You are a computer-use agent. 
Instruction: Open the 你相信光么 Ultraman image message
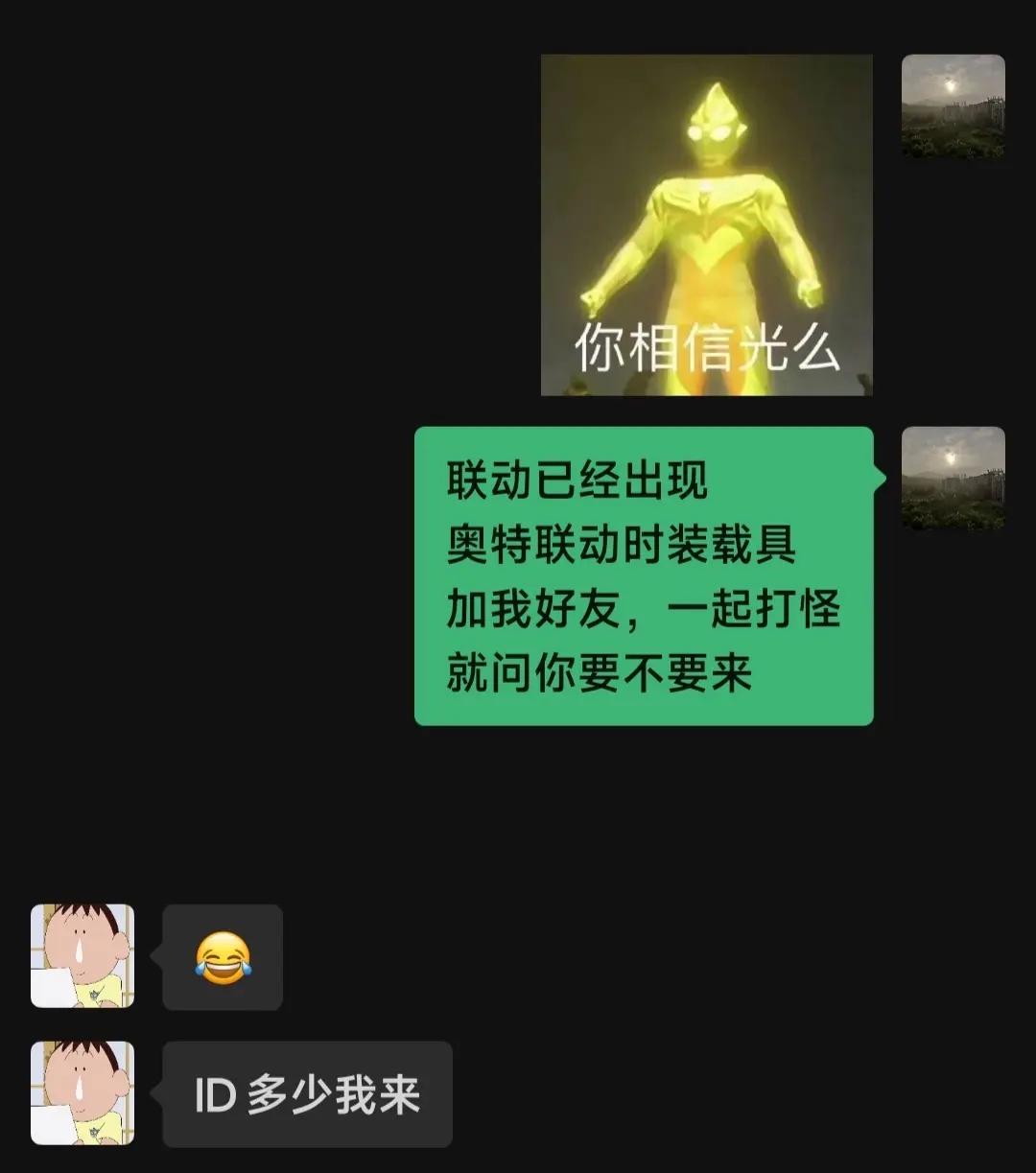point(707,225)
